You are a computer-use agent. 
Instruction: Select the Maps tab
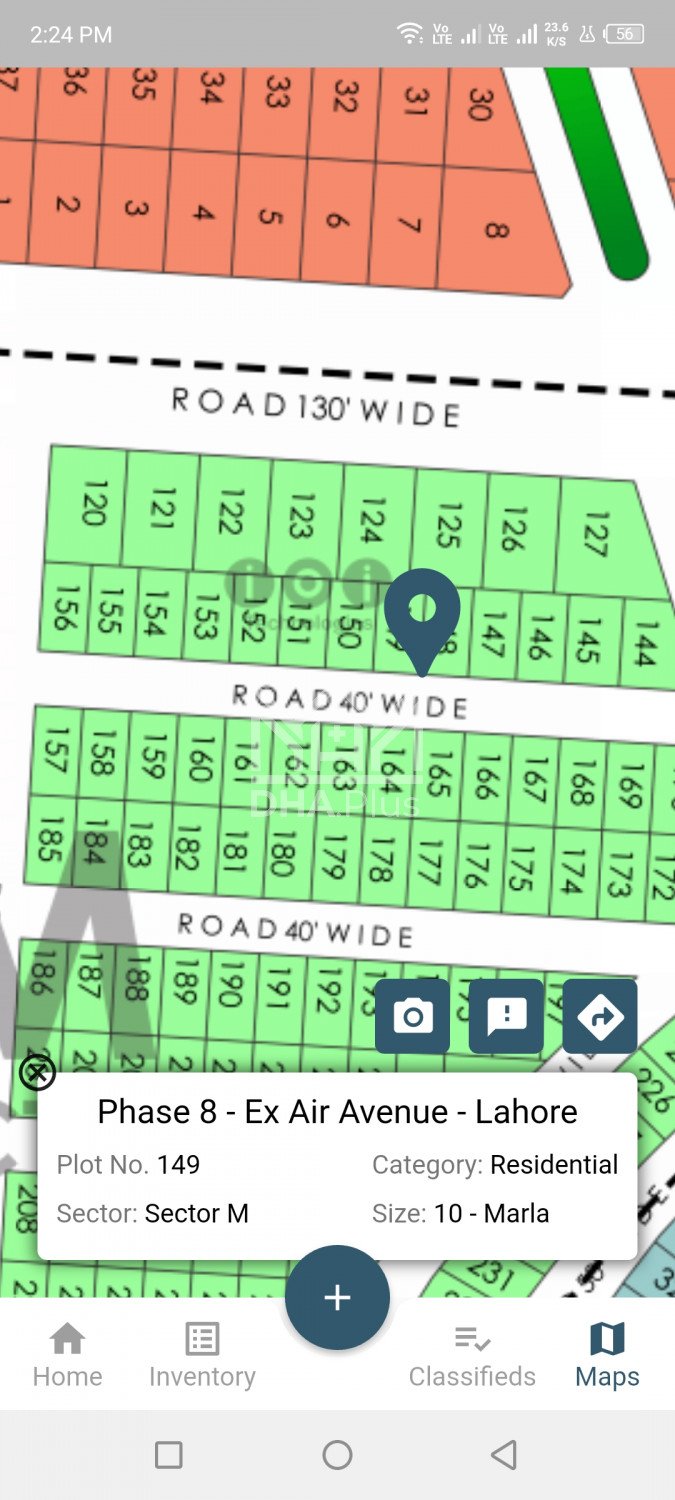(607, 1354)
